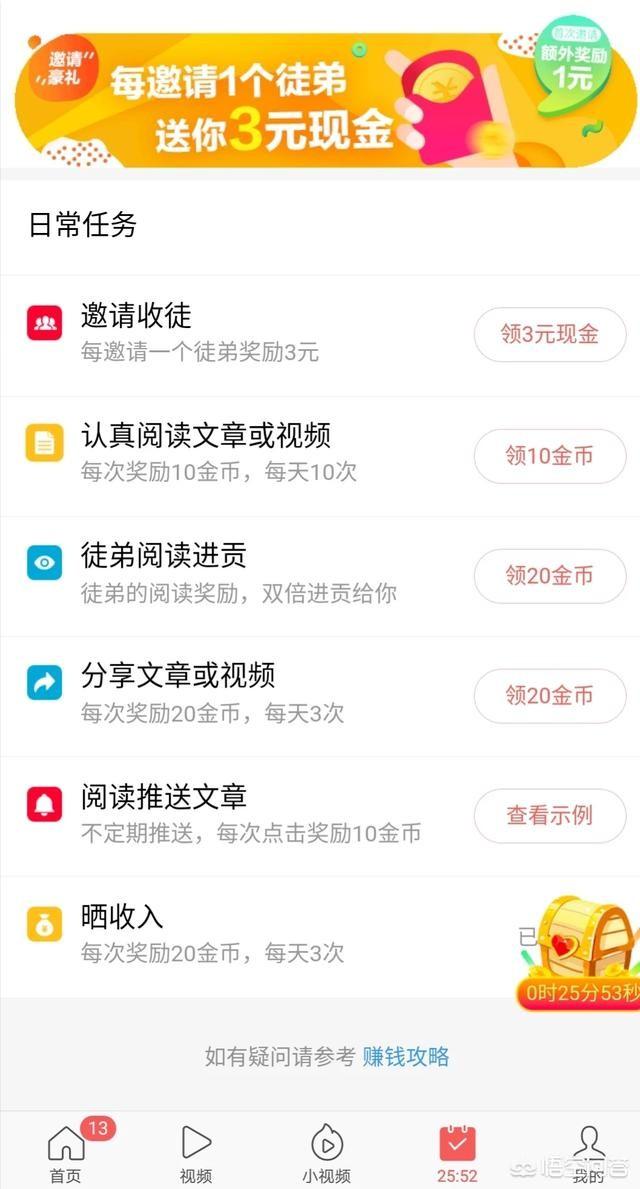The image size is (640, 1189).
Task: Claim 领10金币 for reading articles
Action: [549, 456]
